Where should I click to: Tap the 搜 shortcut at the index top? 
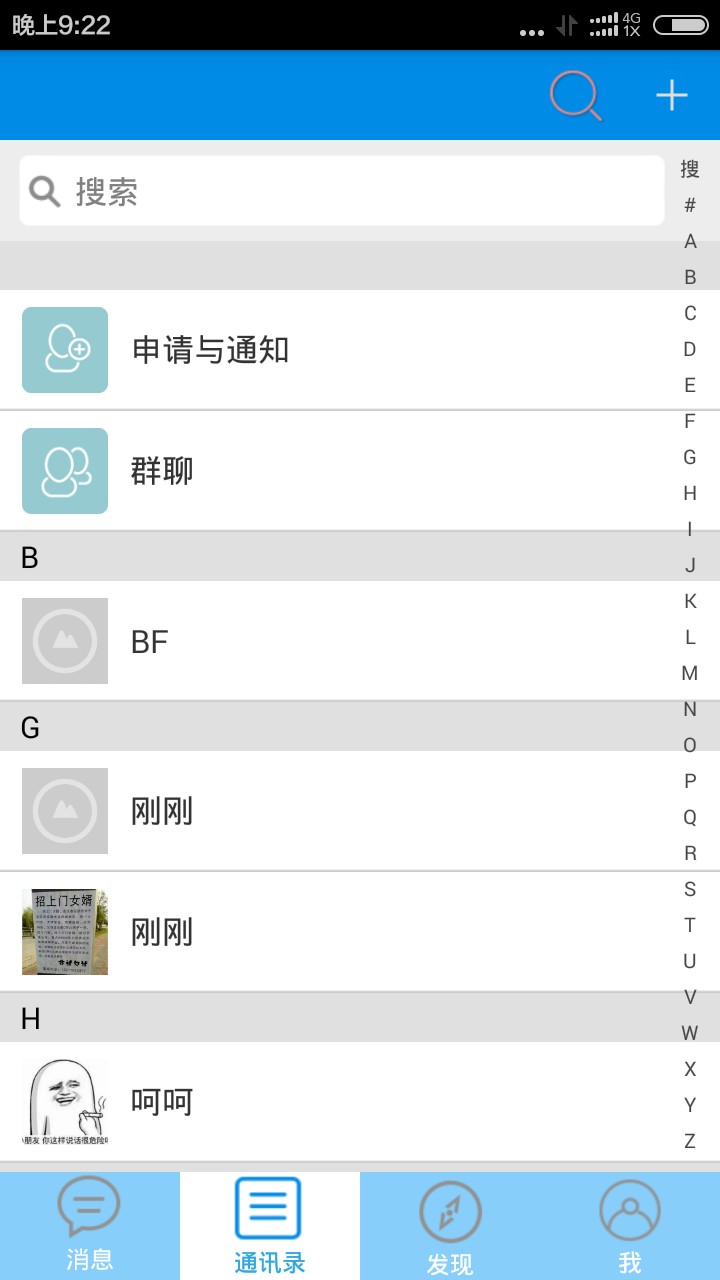(x=689, y=169)
